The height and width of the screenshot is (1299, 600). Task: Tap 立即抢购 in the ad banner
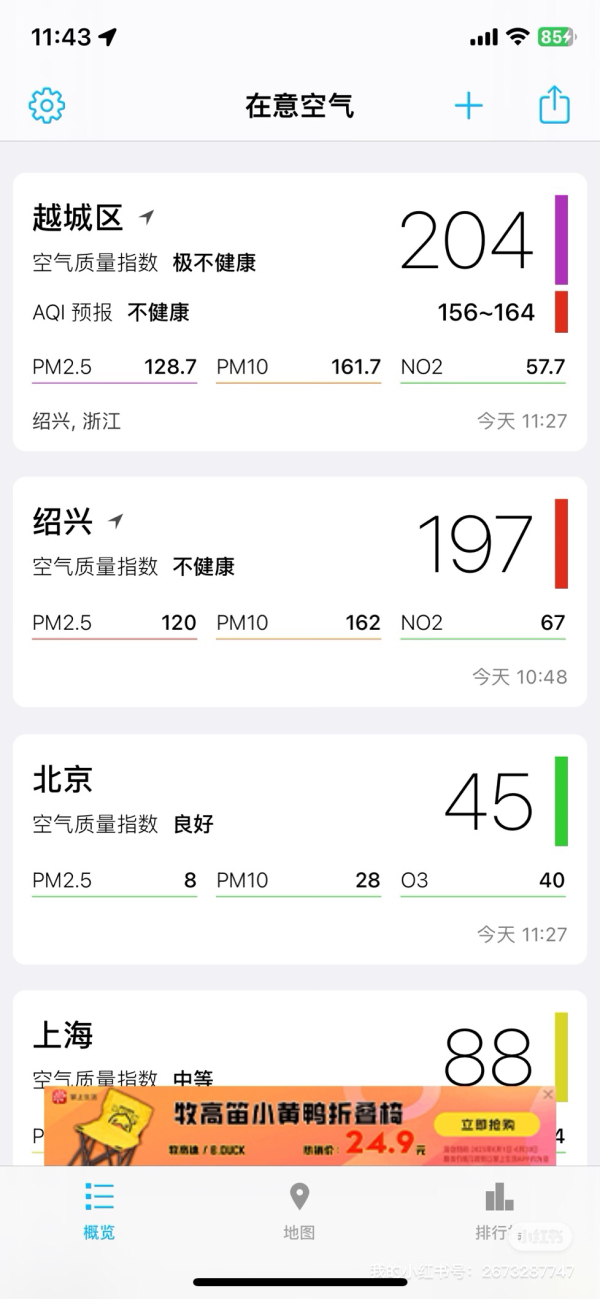[x=487, y=1125]
